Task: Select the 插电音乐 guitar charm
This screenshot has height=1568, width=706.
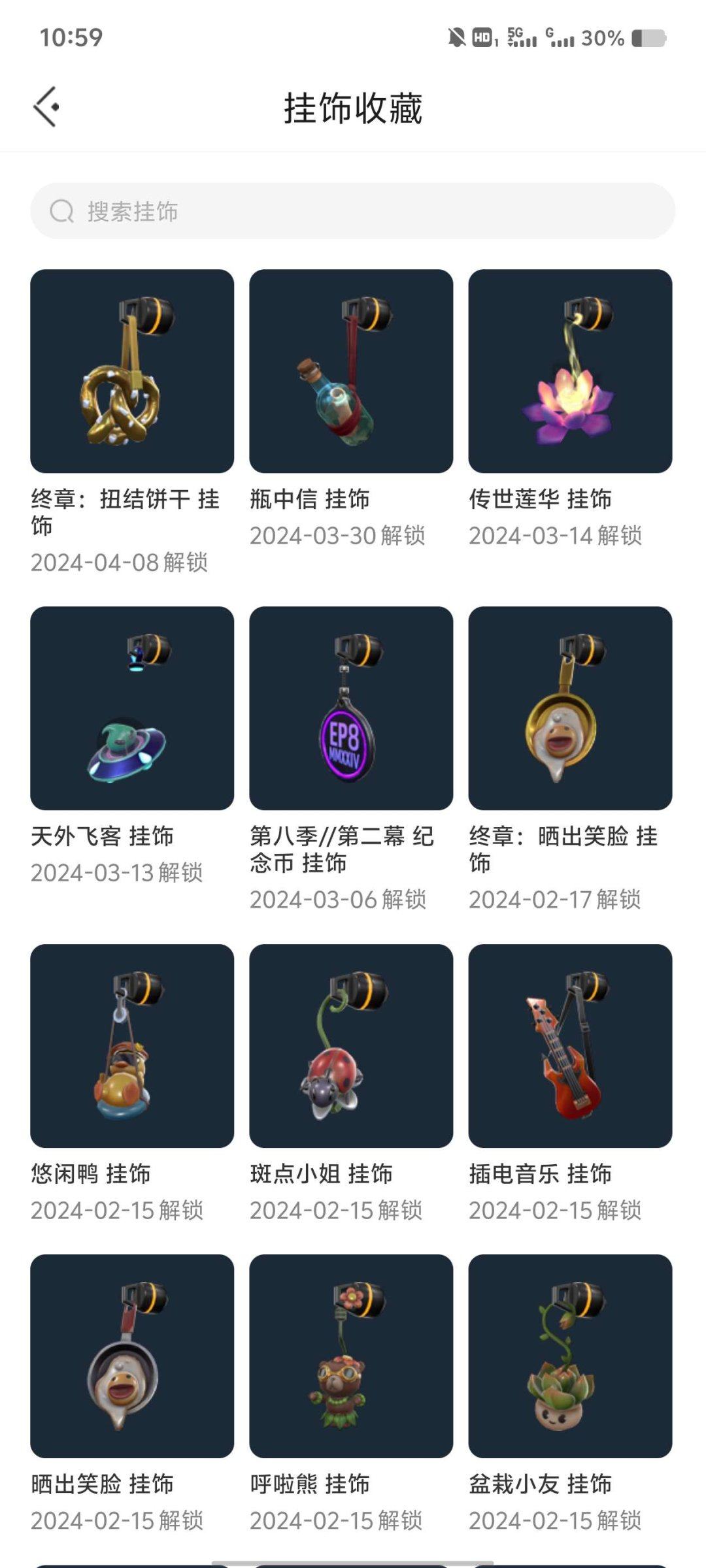Action: coord(569,1046)
